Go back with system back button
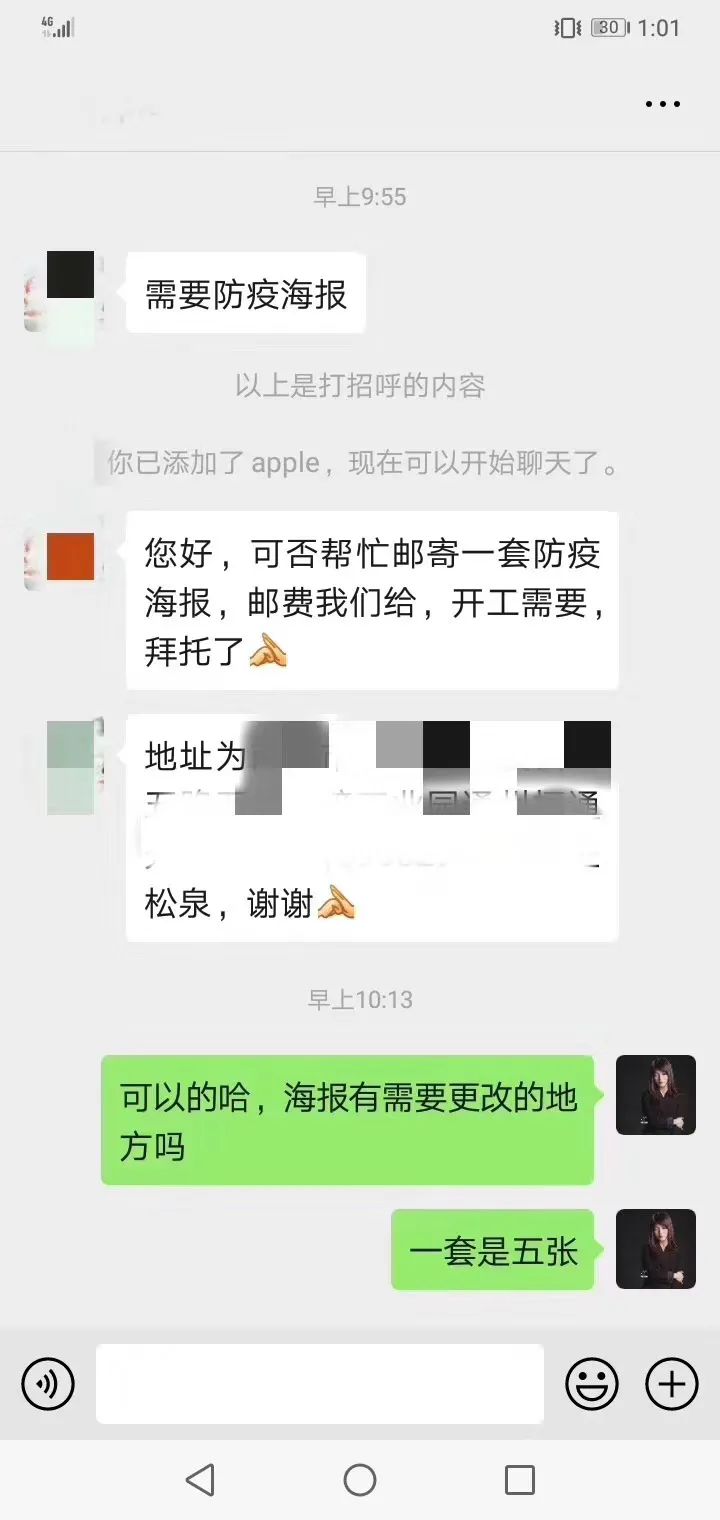 (200, 1480)
